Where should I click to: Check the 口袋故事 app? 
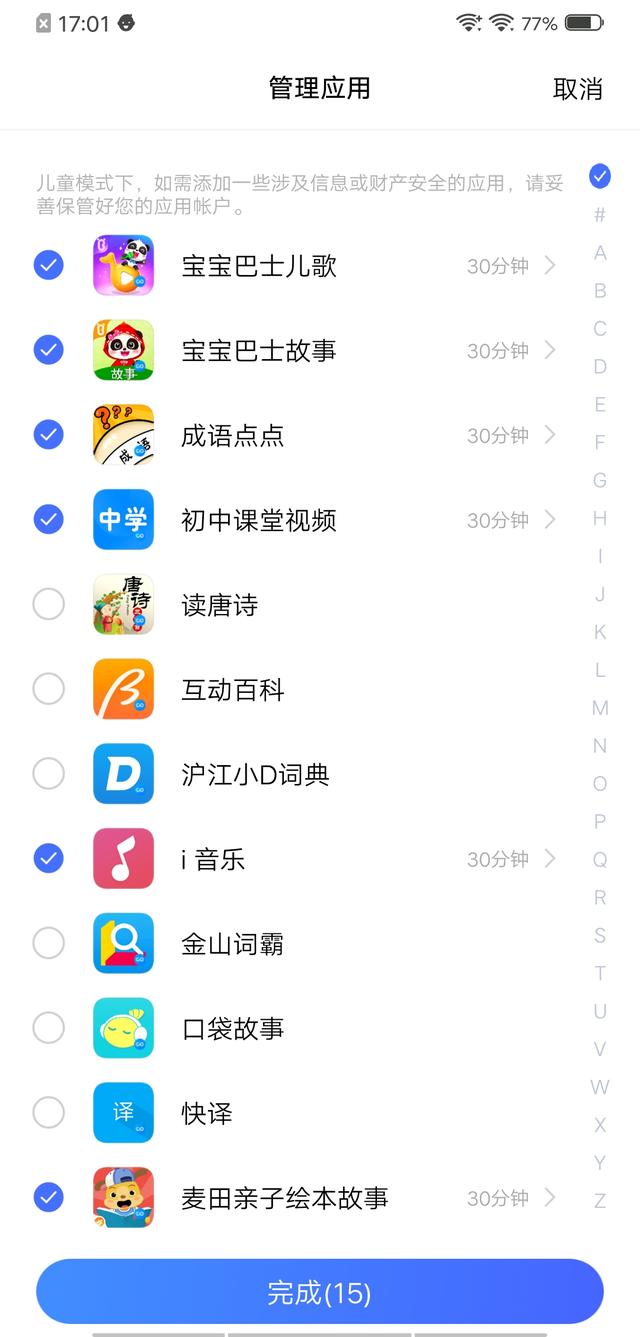[x=48, y=1027]
